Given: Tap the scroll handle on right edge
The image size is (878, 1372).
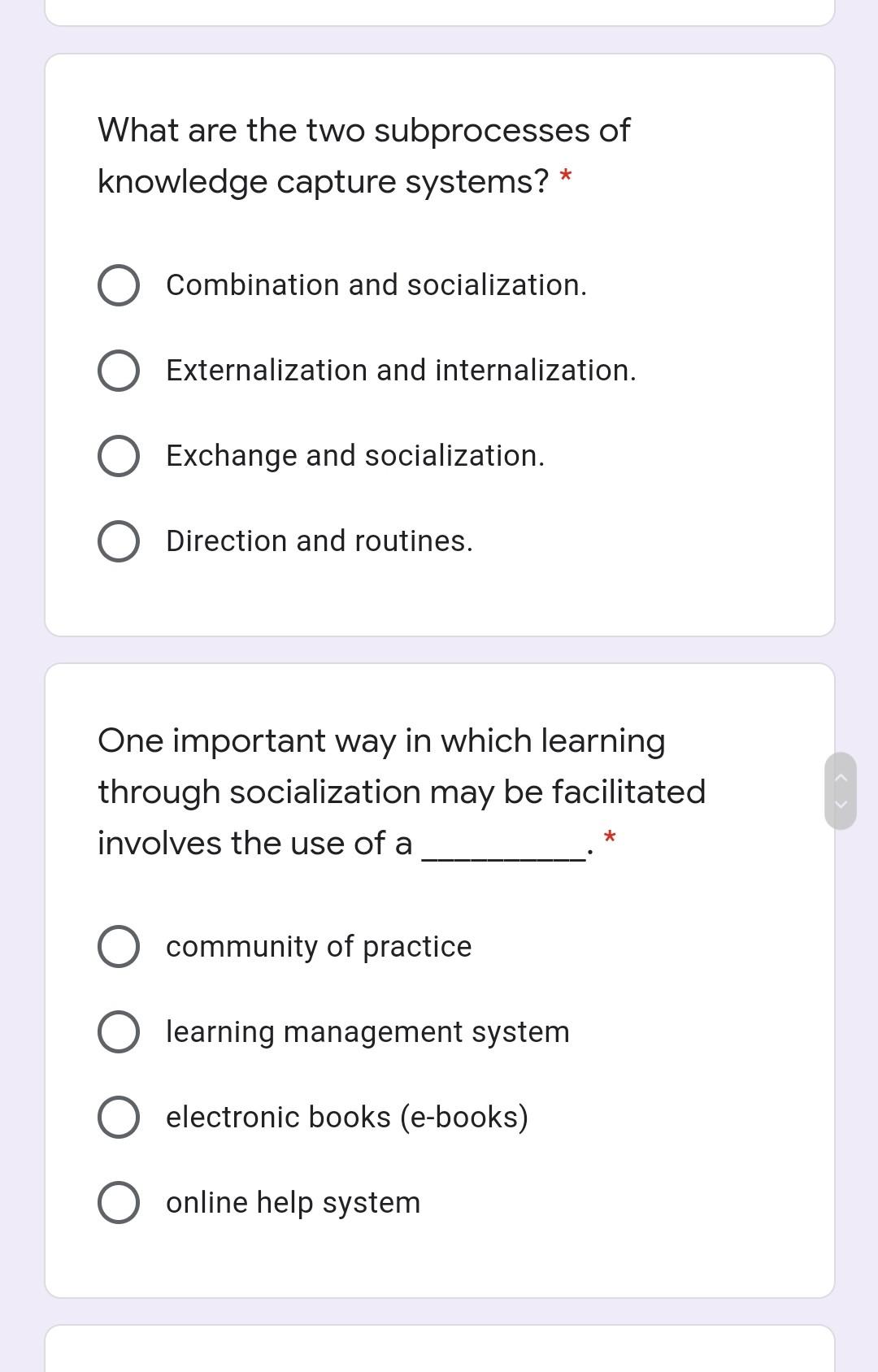Looking at the screenshot, I should point(841,791).
